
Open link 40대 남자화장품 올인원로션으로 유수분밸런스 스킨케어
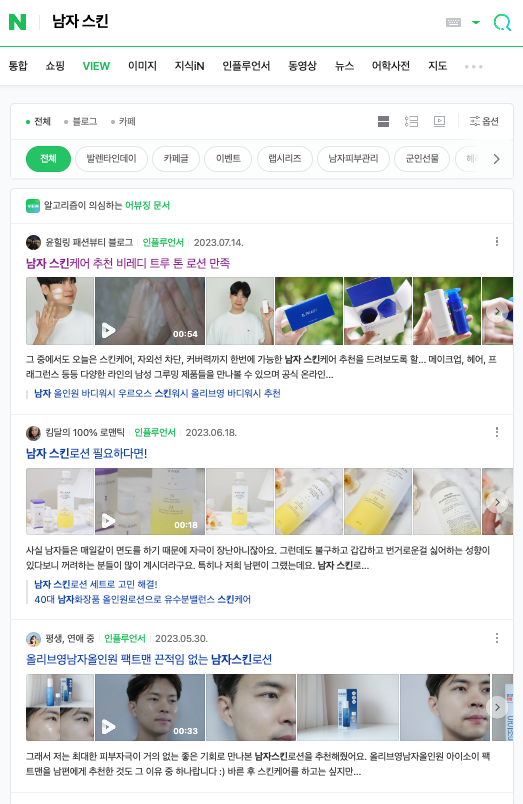tap(143, 599)
